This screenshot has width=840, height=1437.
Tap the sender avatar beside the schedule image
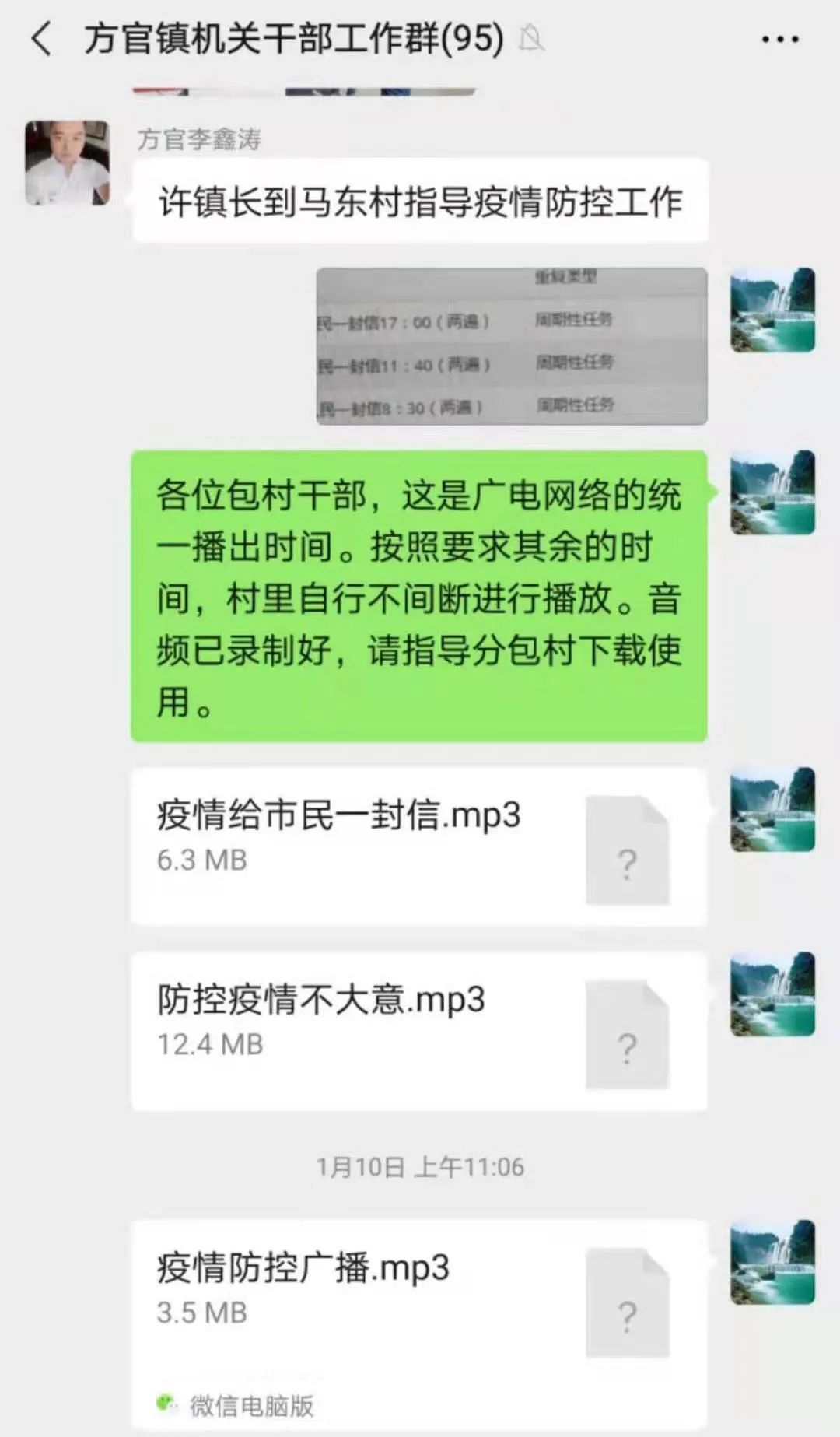coord(772,310)
